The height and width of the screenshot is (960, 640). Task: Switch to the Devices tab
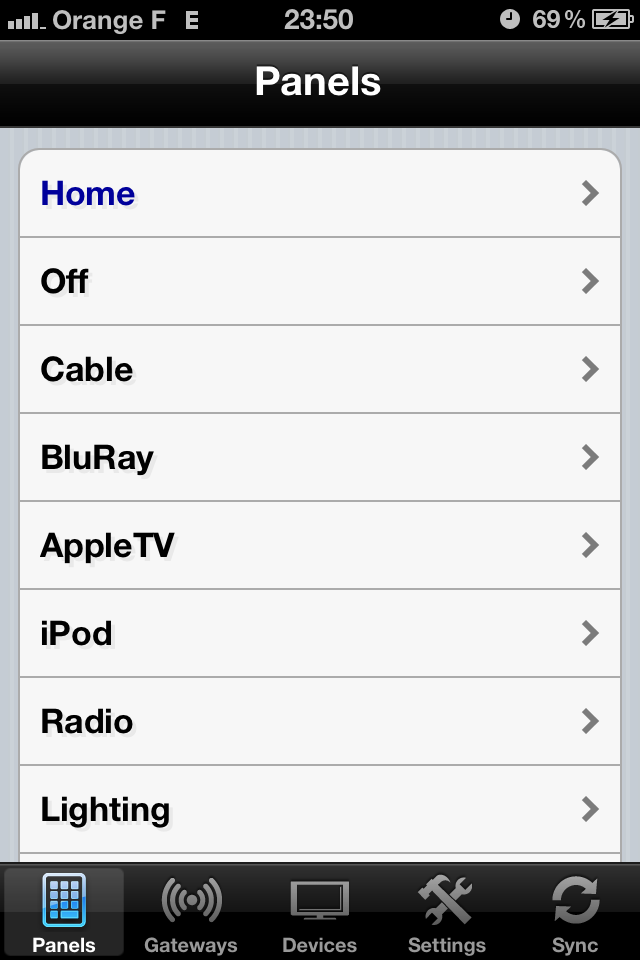point(320,913)
